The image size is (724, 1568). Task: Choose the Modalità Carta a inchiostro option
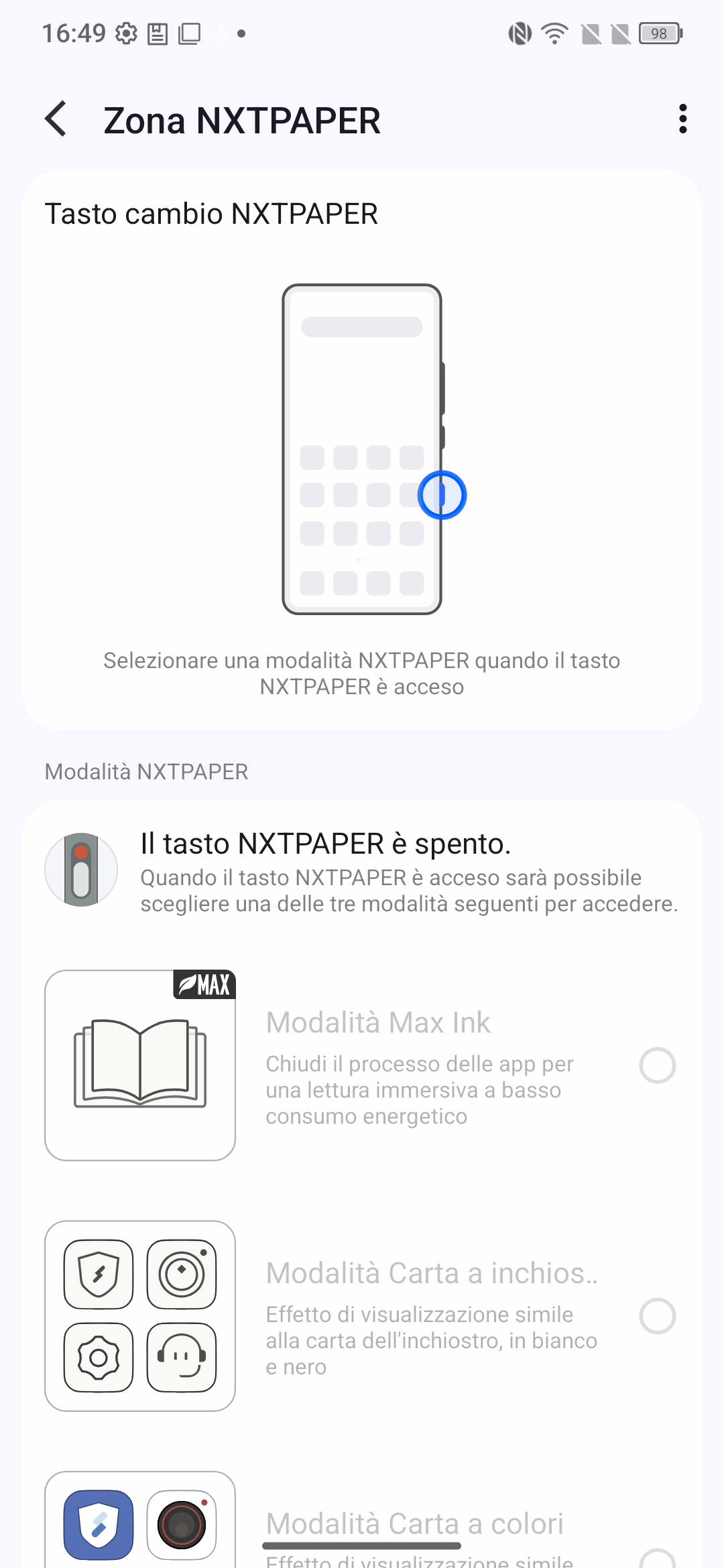click(x=362, y=1316)
